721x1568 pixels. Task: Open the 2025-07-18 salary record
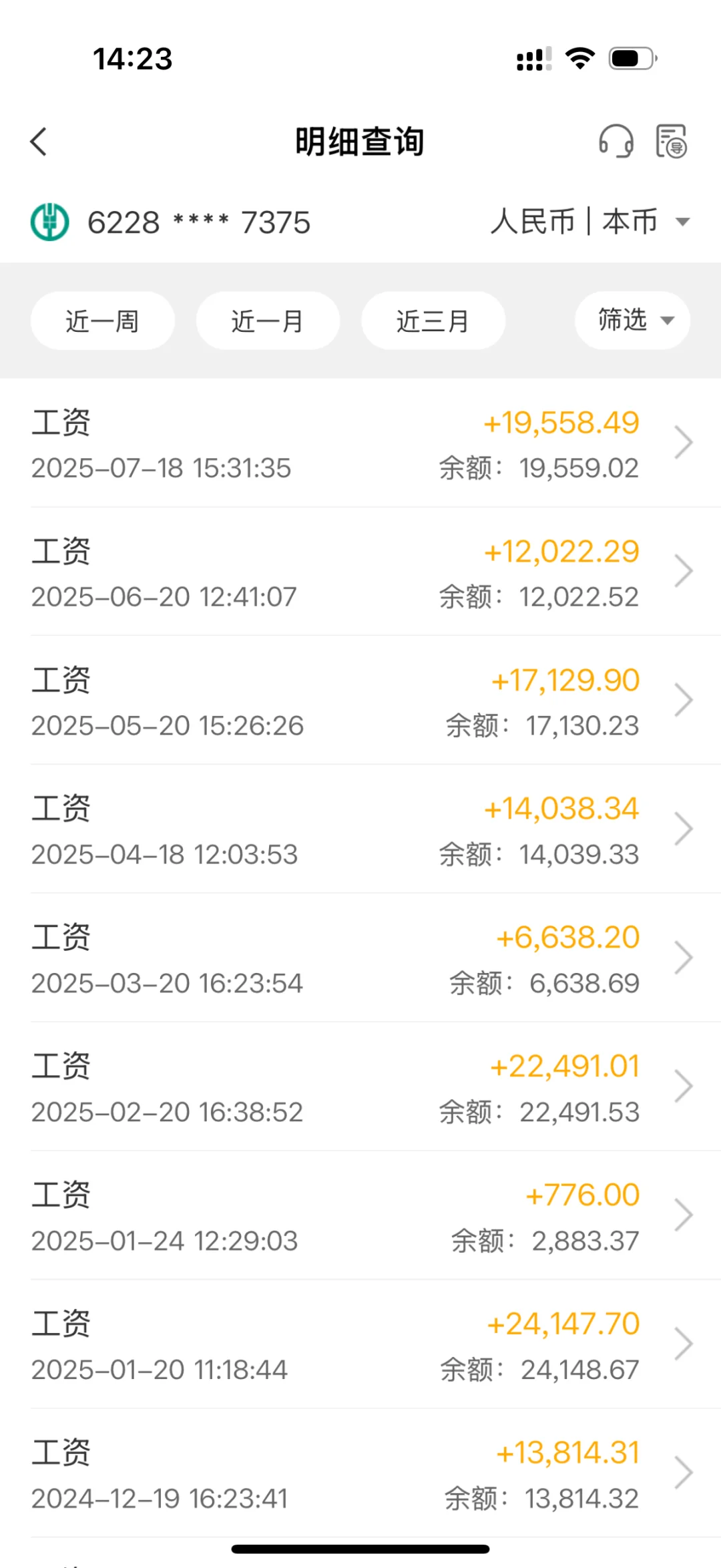point(360,443)
